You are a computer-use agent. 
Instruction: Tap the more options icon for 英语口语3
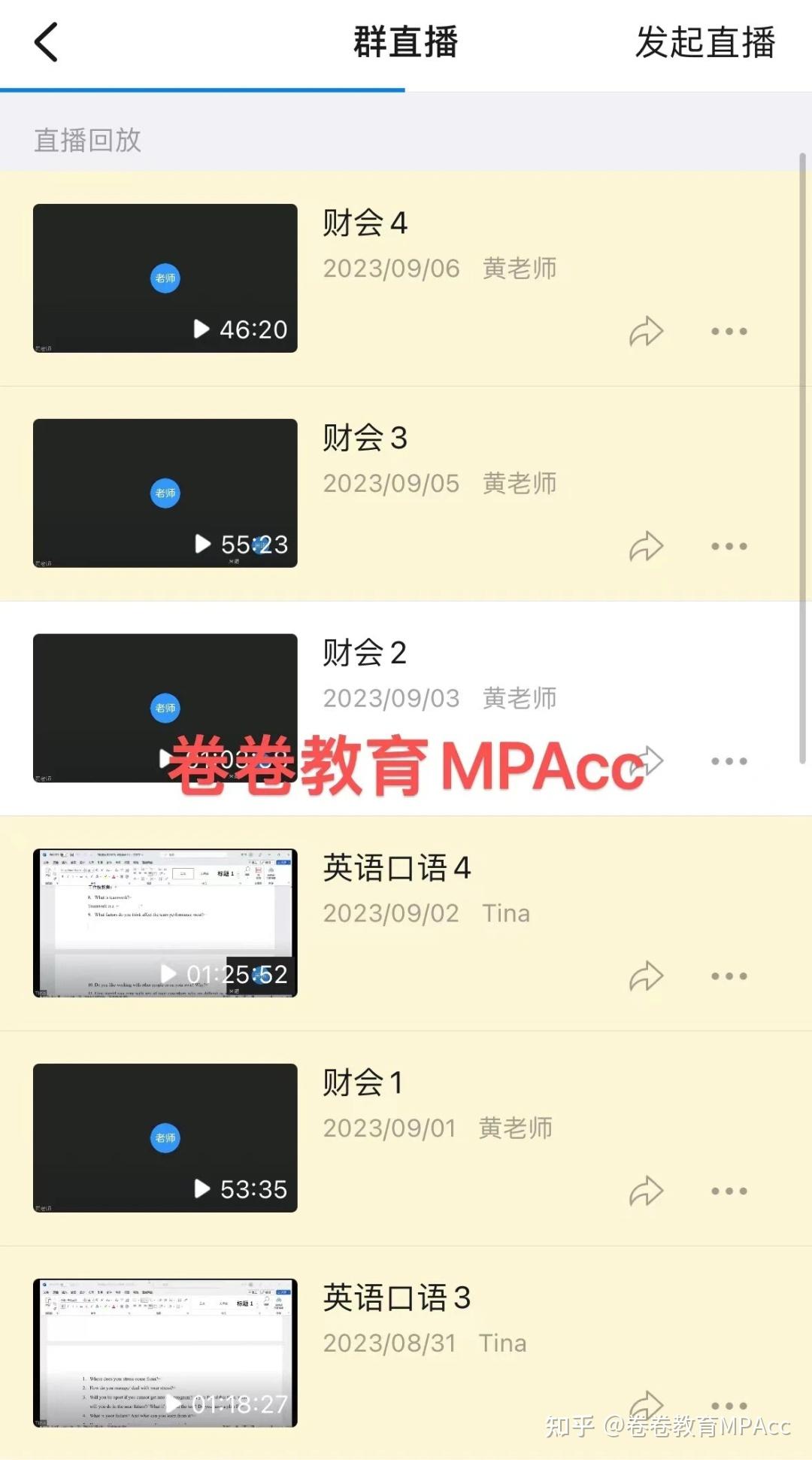tap(727, 1405)
